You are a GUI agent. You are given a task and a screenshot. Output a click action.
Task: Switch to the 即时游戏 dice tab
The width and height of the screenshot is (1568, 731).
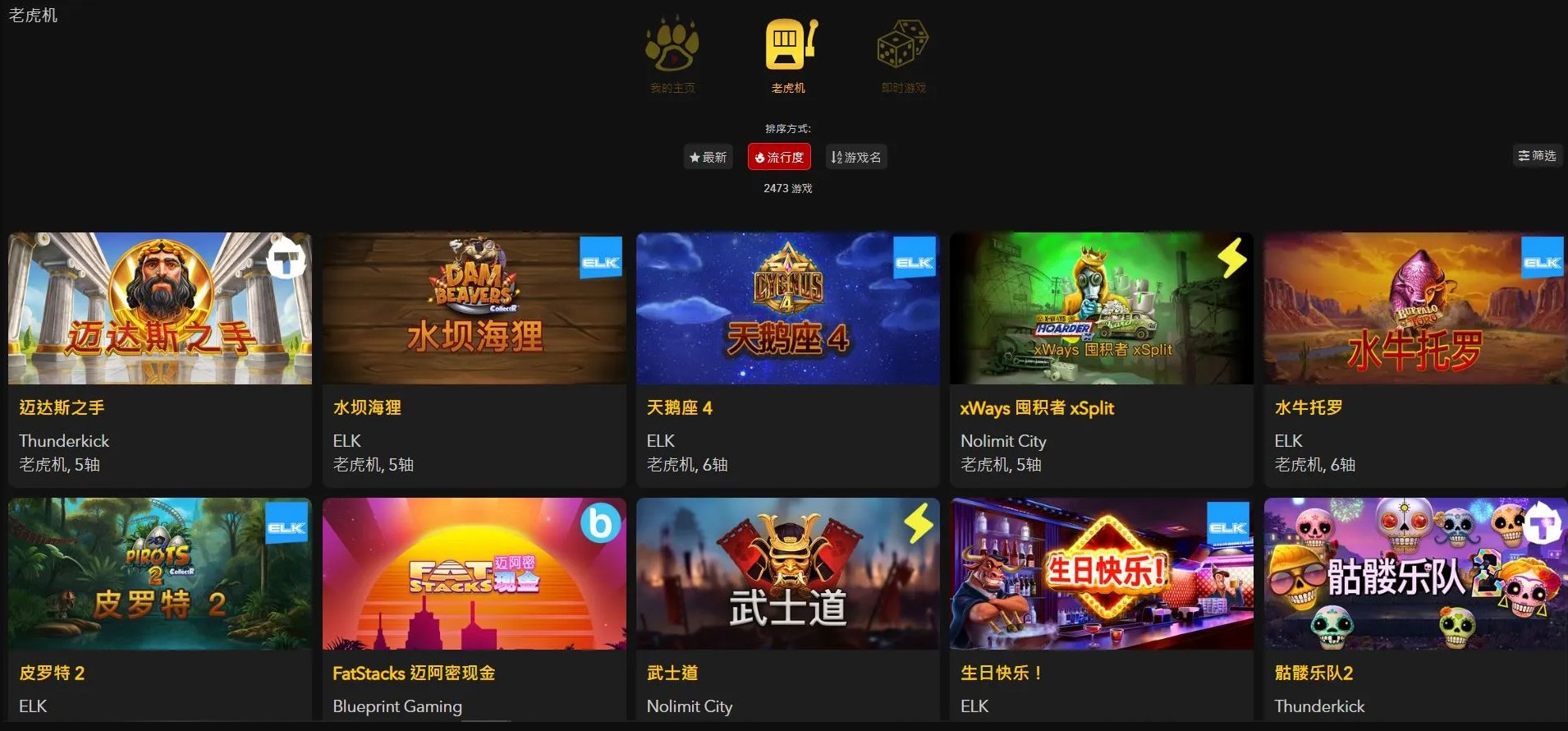[903, 54]
